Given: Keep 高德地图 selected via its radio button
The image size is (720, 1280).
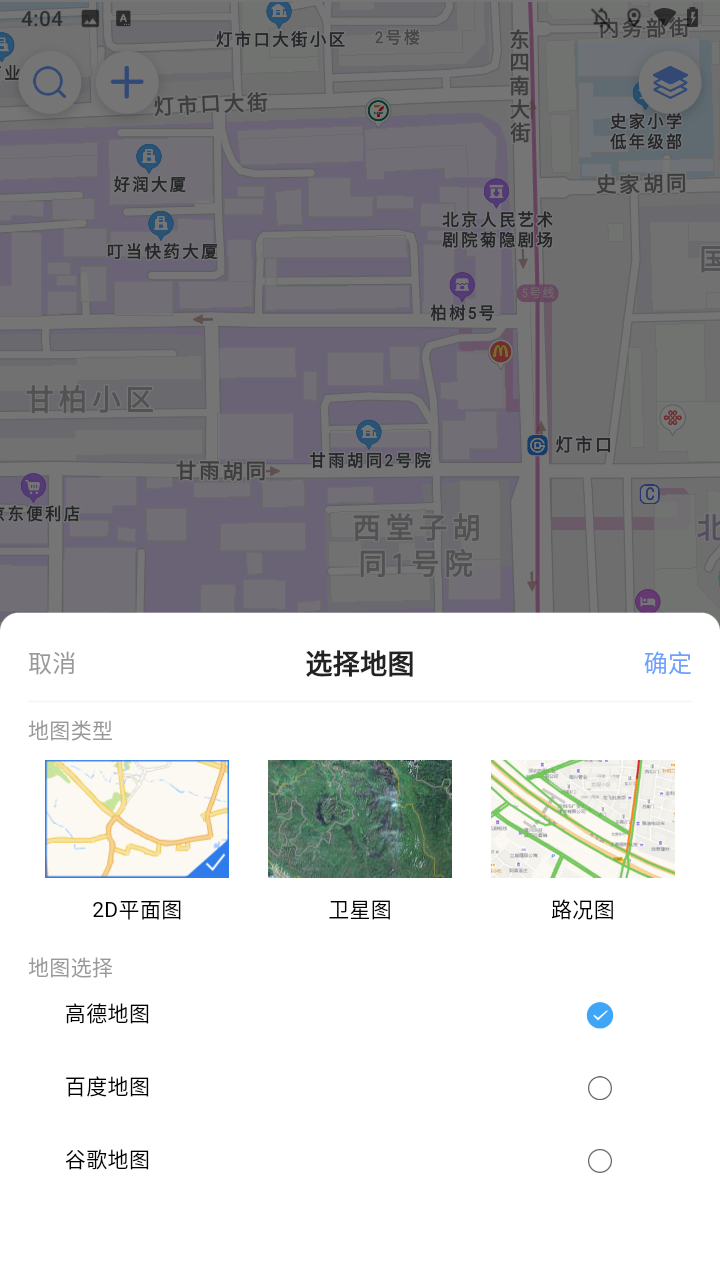Looking at the screenshot, I should tap(599, 1016).
